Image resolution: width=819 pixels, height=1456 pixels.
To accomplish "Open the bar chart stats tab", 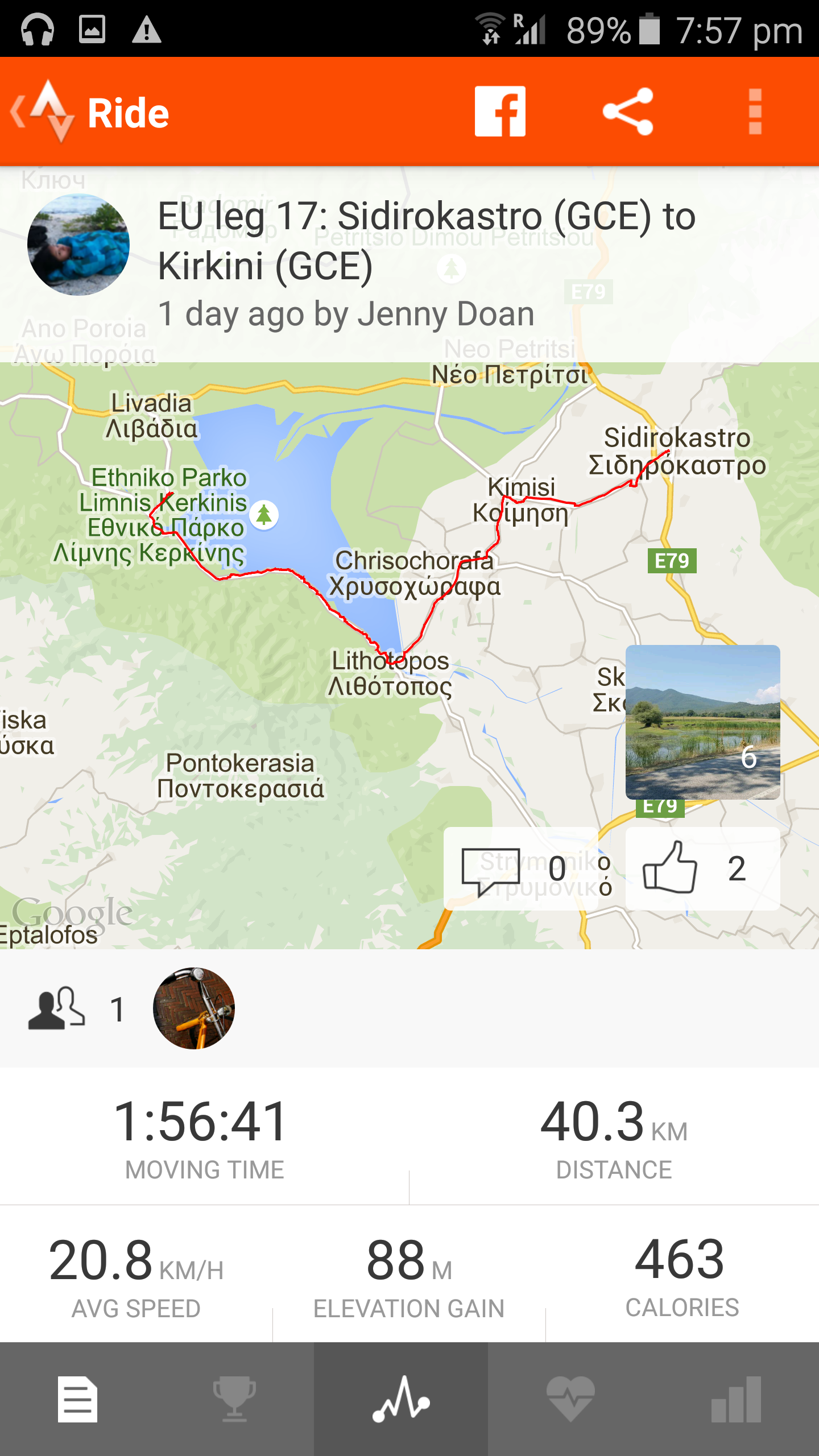I will pos(736,1399).
